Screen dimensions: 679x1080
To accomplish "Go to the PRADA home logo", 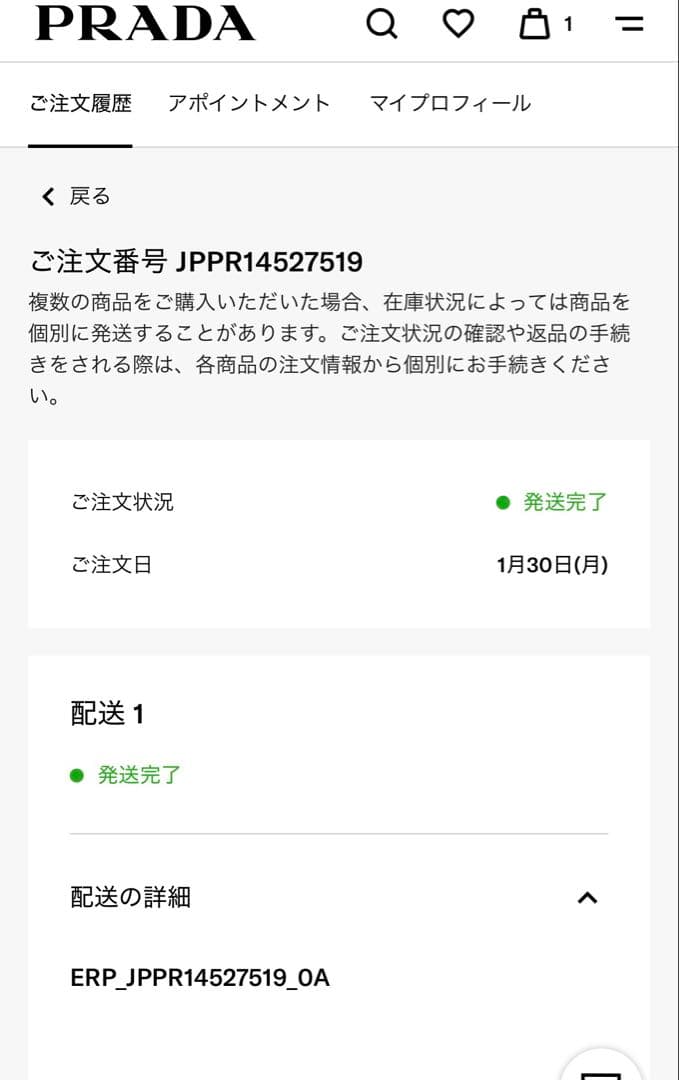I will 145,24.
